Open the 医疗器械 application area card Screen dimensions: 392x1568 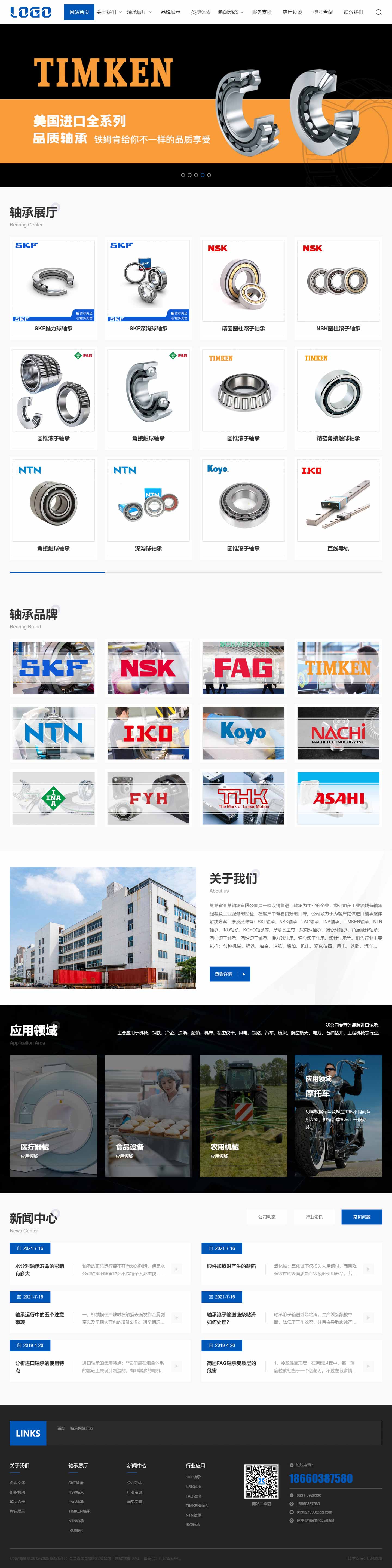54,1115
